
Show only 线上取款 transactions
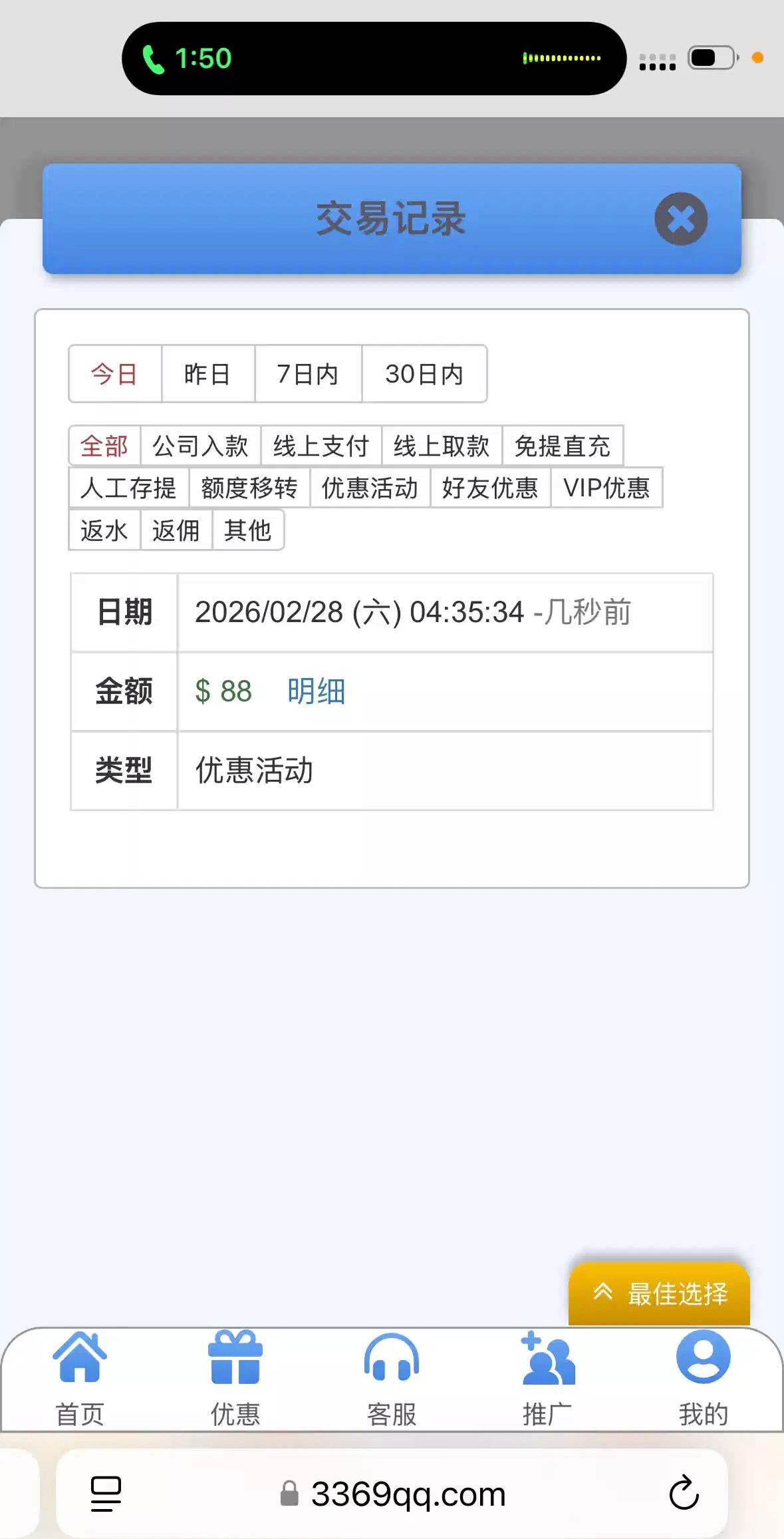[x=441, y=446]
